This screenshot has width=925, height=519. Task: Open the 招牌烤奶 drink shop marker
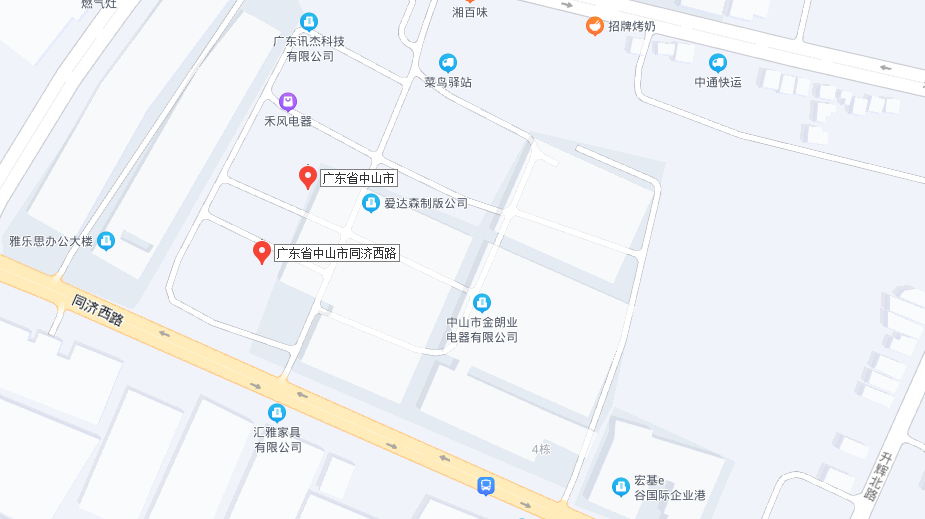[595, 26]
